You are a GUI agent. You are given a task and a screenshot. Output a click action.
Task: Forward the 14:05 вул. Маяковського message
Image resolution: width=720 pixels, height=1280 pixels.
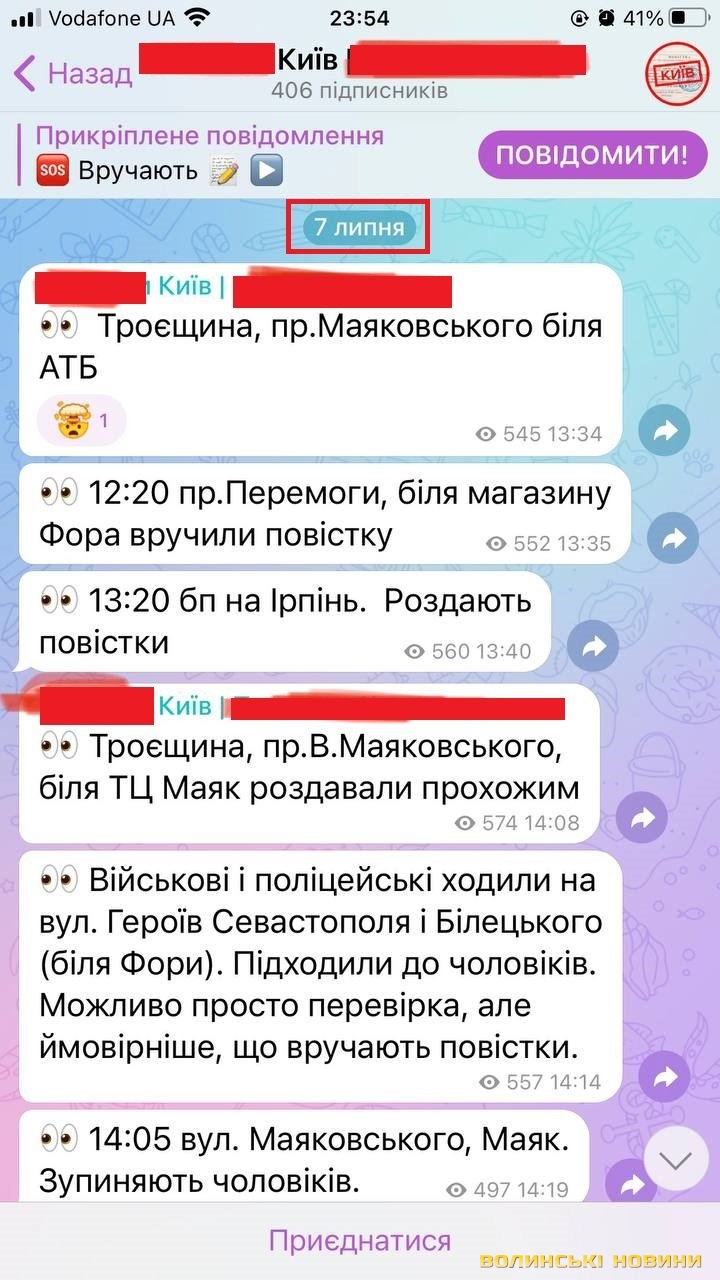(x=631, y=1185)
